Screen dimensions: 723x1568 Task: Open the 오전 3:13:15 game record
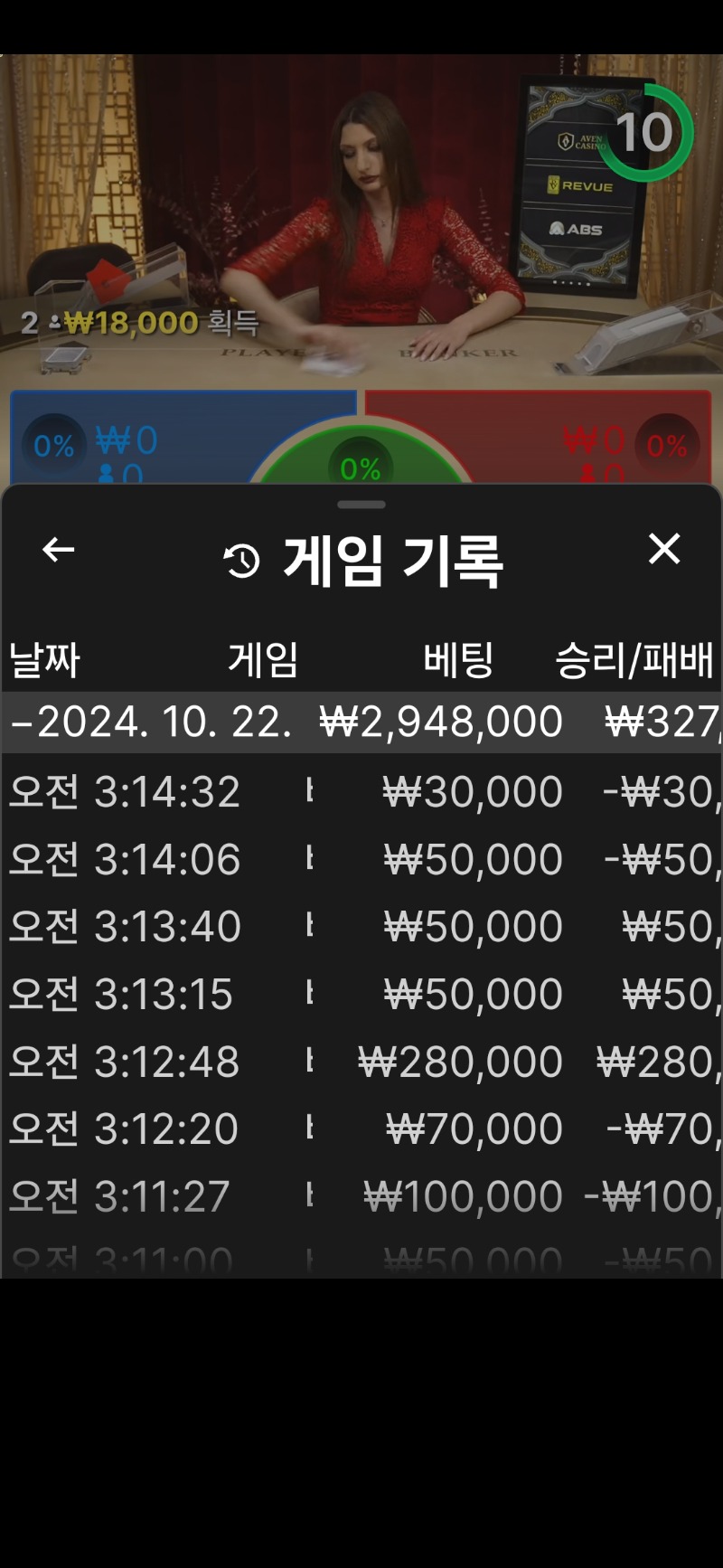(x=361, y=994)
